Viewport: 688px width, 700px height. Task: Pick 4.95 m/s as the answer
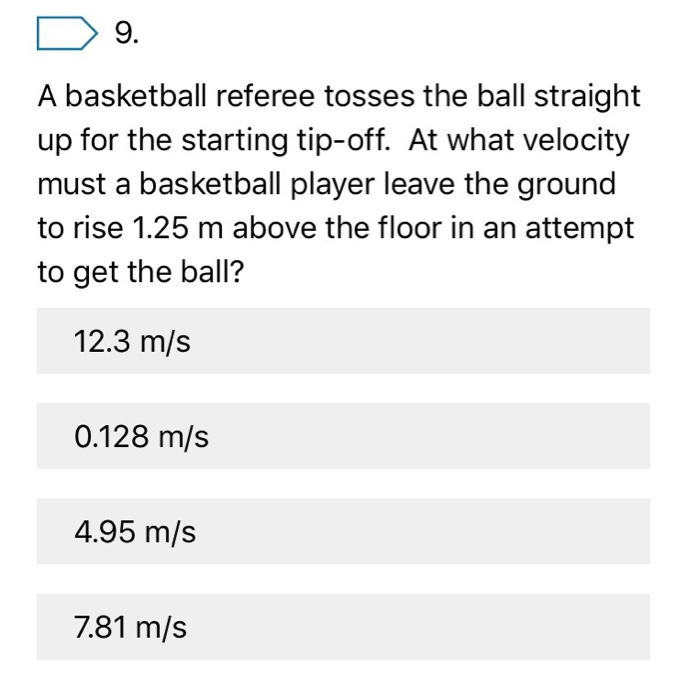coord(343,531)
